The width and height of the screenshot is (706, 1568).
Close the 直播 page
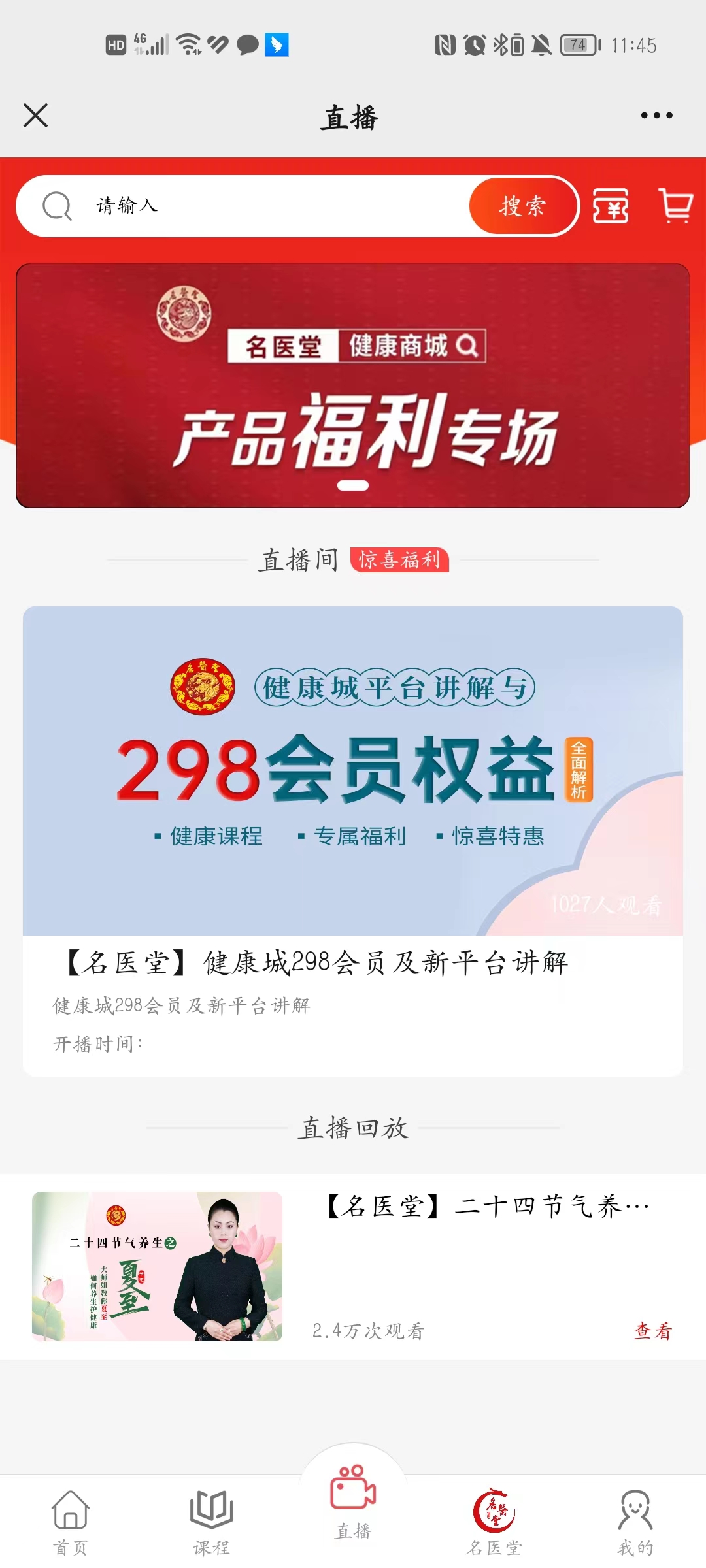[x=36, y=116]
